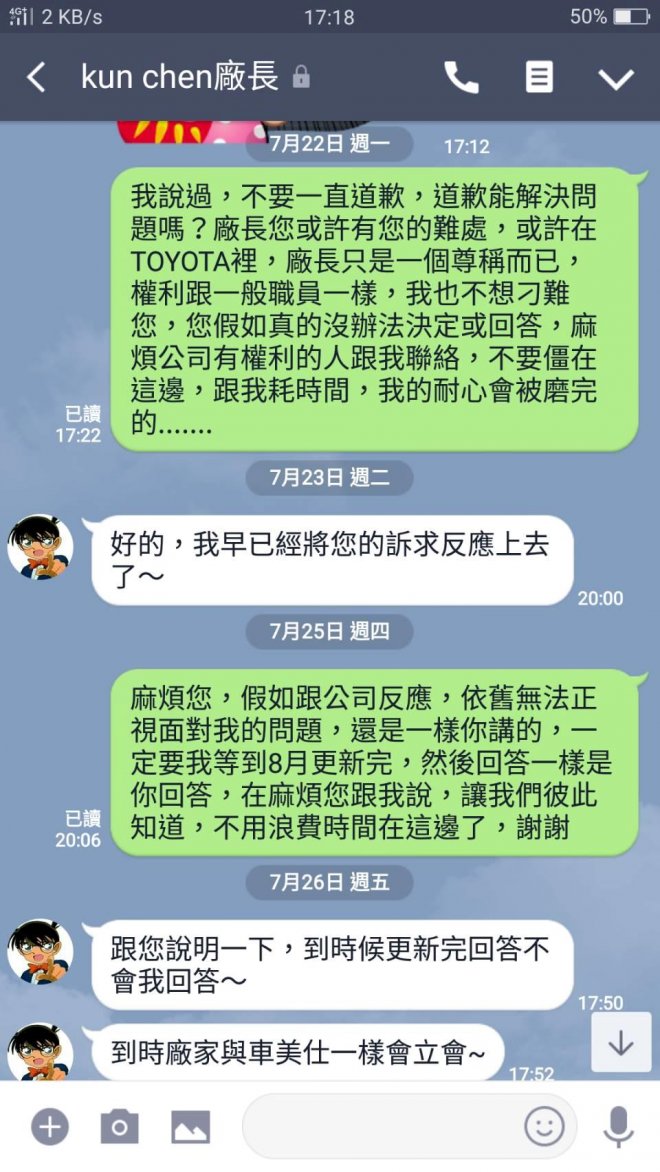Open the emoji sticker picker
This screenshot has width=660, height=1172.
point(544,1127)
